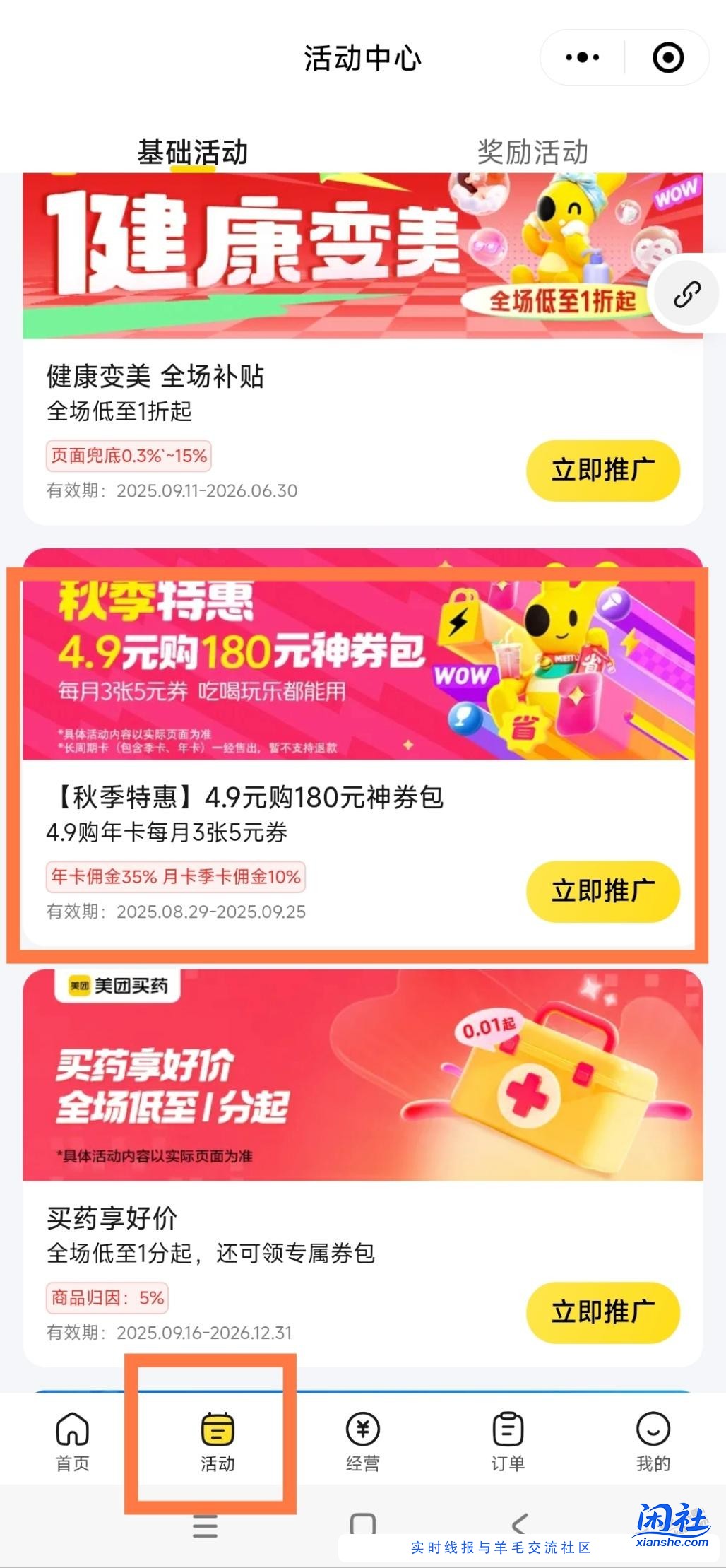Select the 基础活动 tab

click(x=193, y=152)
